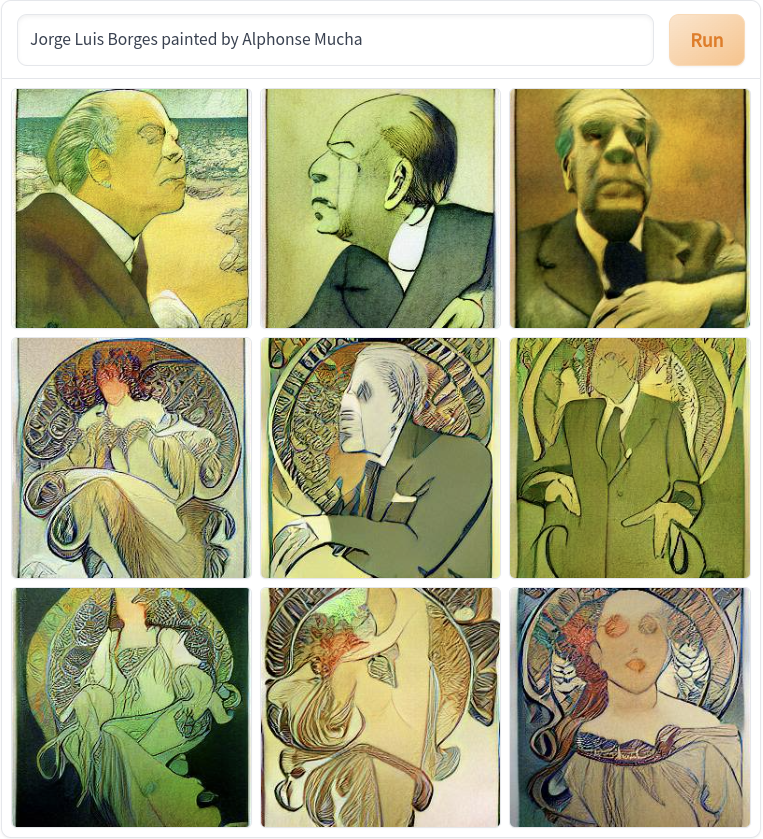
Task: Open the beach profile portrait image
Action: click(x=132, y=208)
